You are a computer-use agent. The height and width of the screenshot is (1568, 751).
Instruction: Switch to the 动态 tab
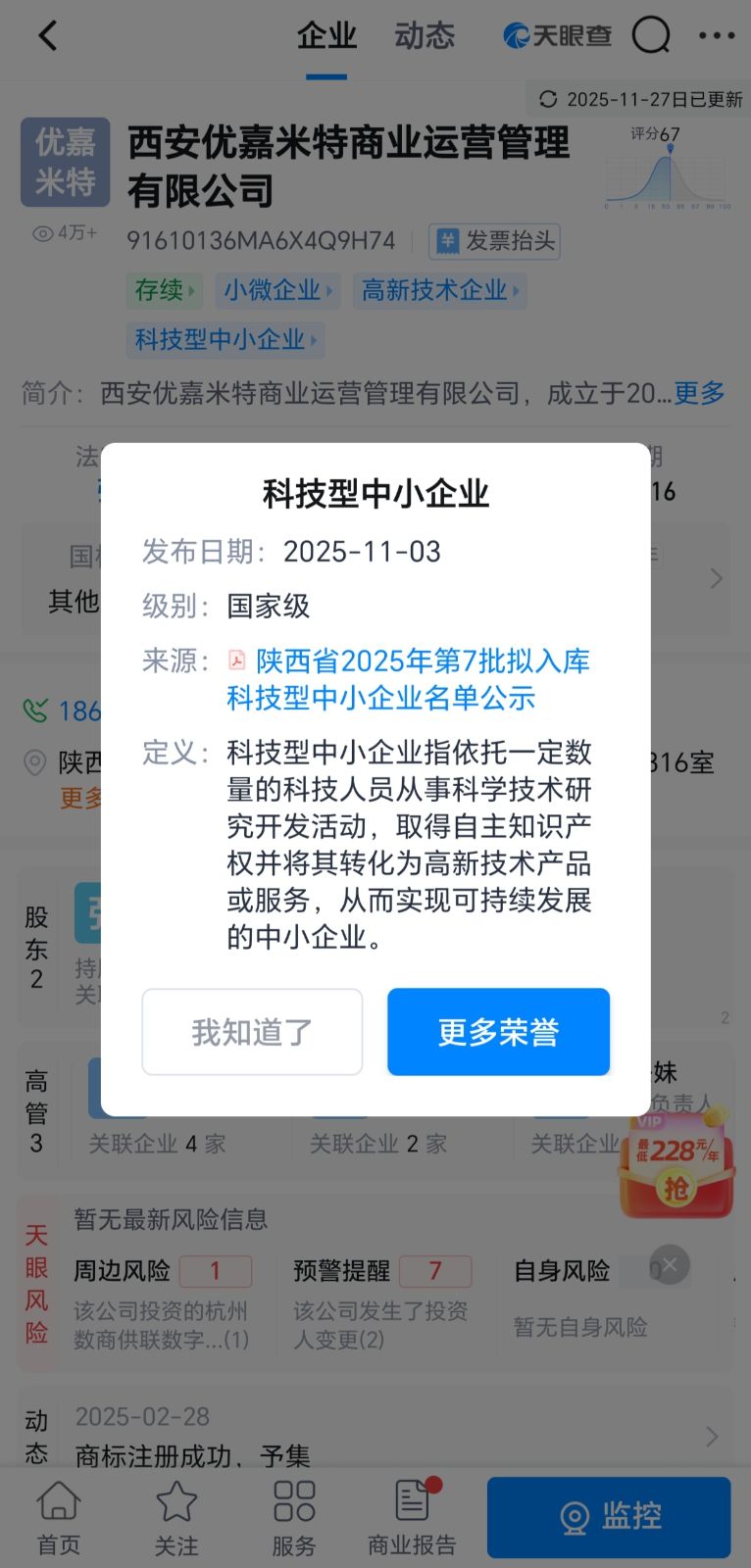pos(425,36)
